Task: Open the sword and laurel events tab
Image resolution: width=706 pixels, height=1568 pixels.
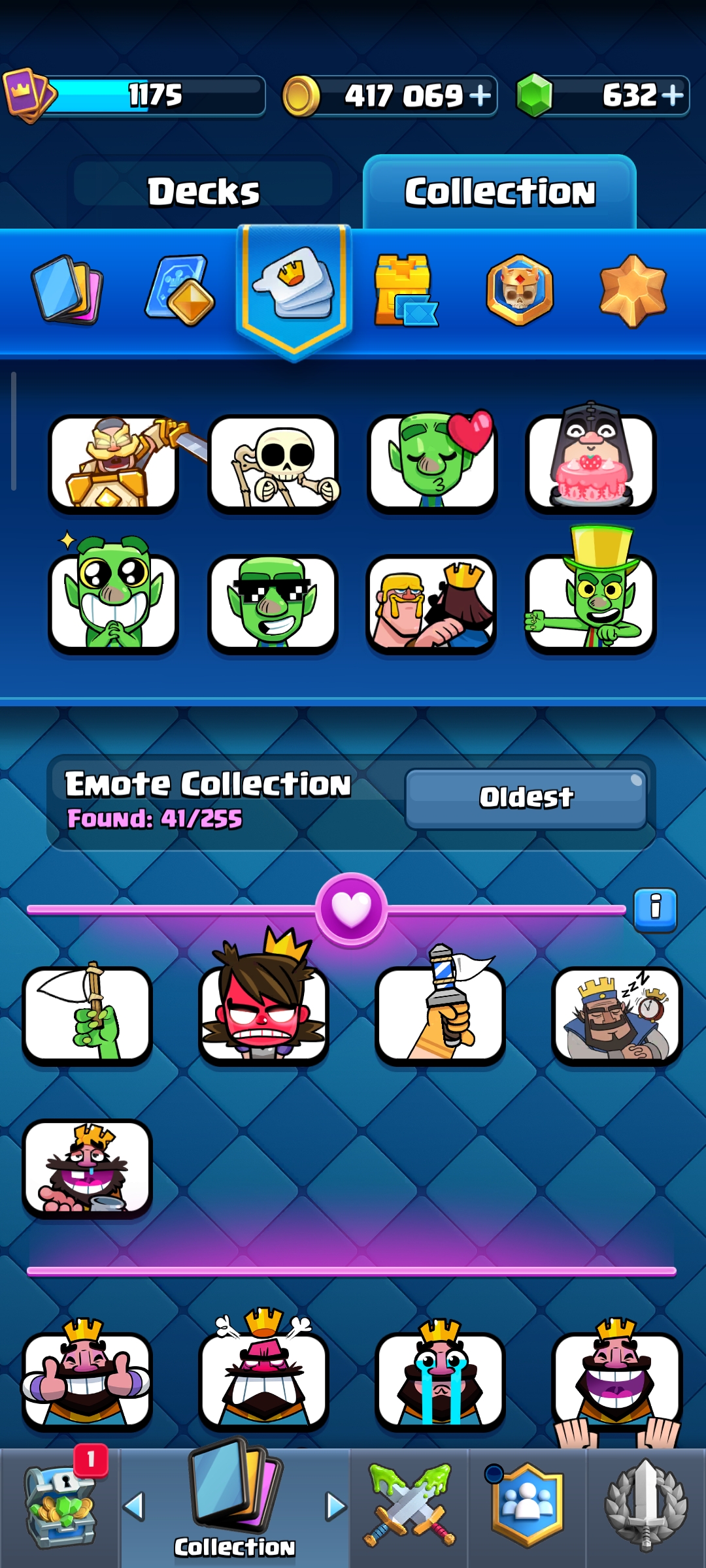Action: (646, 1506)
